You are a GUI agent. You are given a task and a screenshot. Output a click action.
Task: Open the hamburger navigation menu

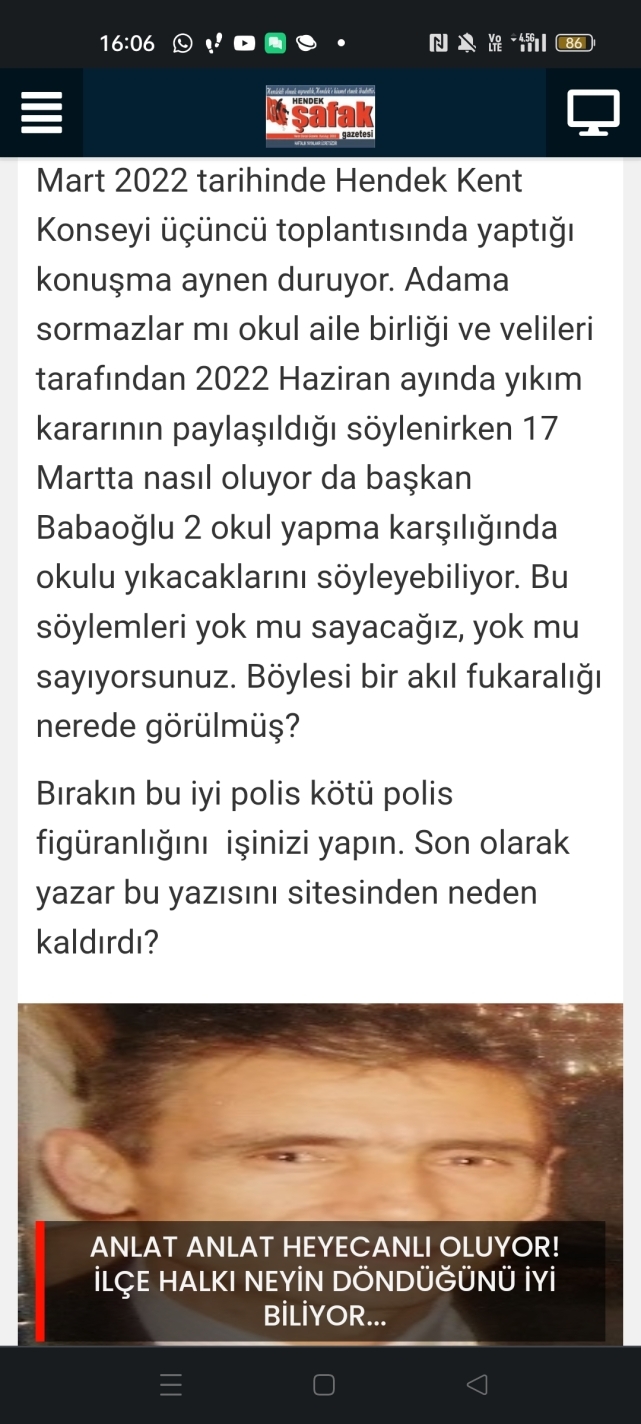[41, 112]
